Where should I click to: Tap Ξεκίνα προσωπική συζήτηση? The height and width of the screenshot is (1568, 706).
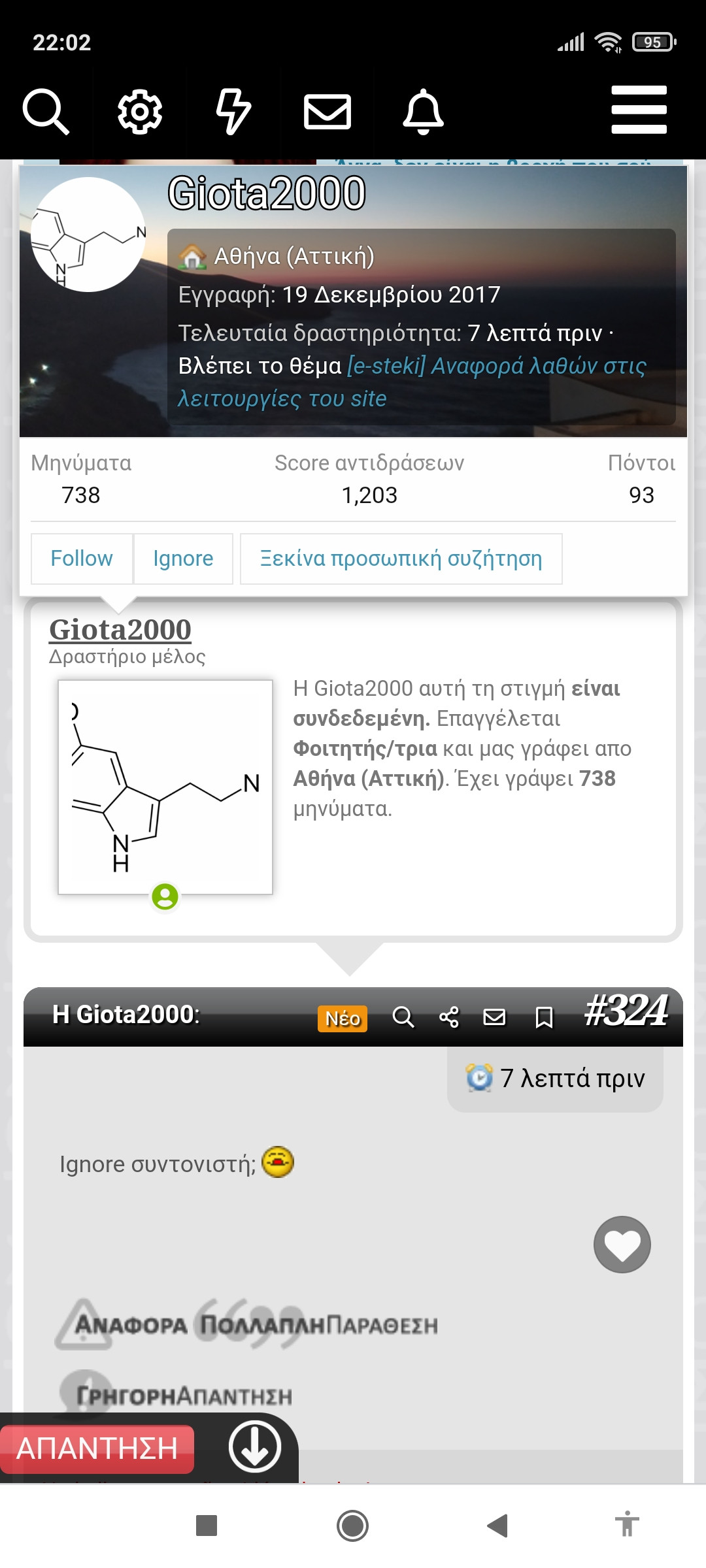coord(401,559)
